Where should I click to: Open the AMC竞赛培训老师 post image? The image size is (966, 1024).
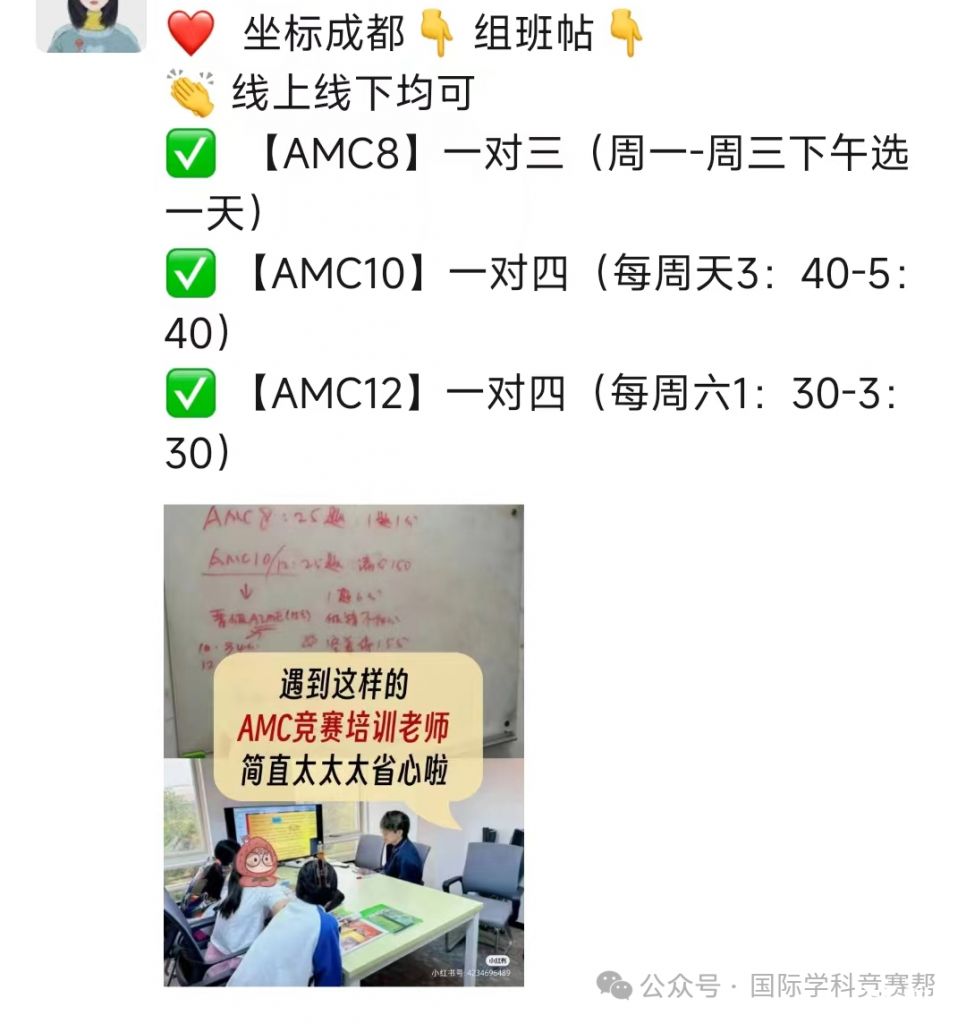point(343,744)
